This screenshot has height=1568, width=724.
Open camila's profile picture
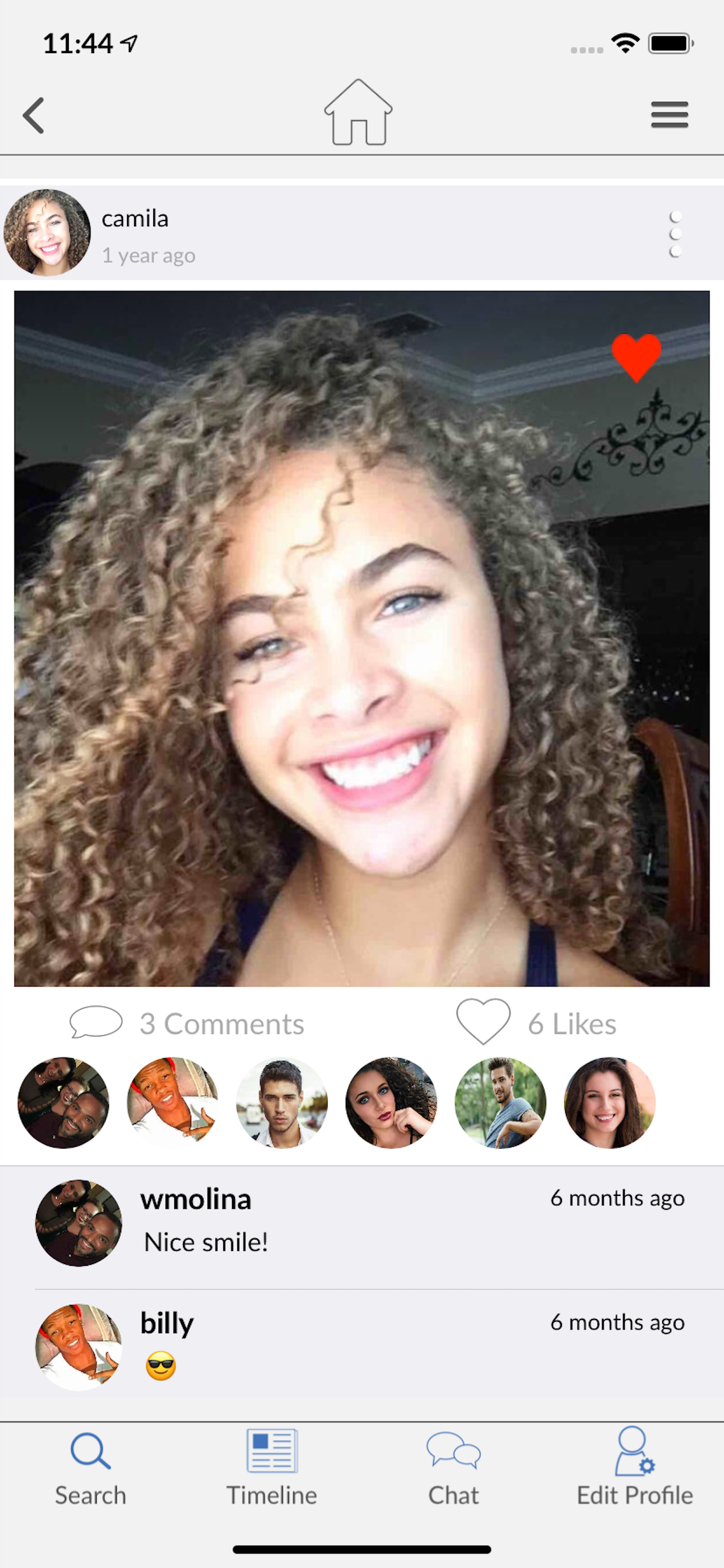pos(47,233)
